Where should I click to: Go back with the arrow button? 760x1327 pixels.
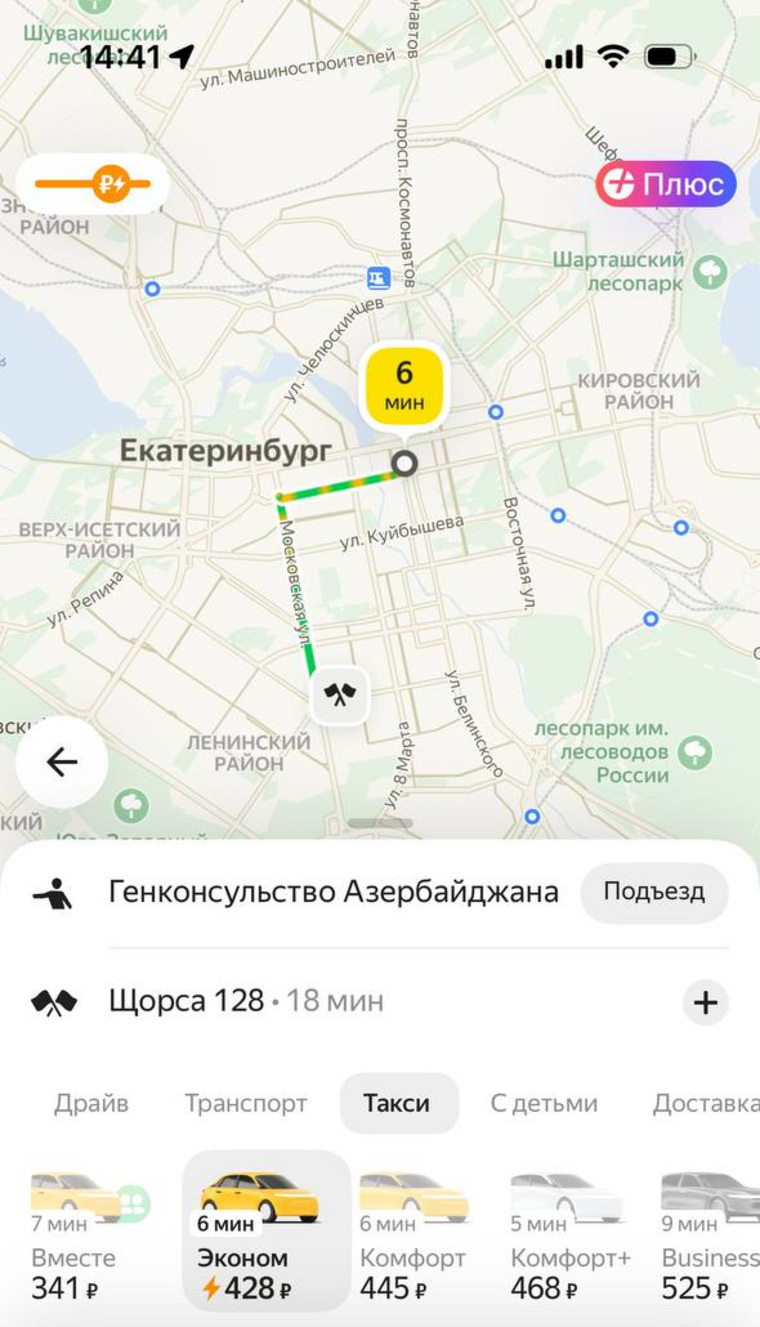tap(62, 763)
